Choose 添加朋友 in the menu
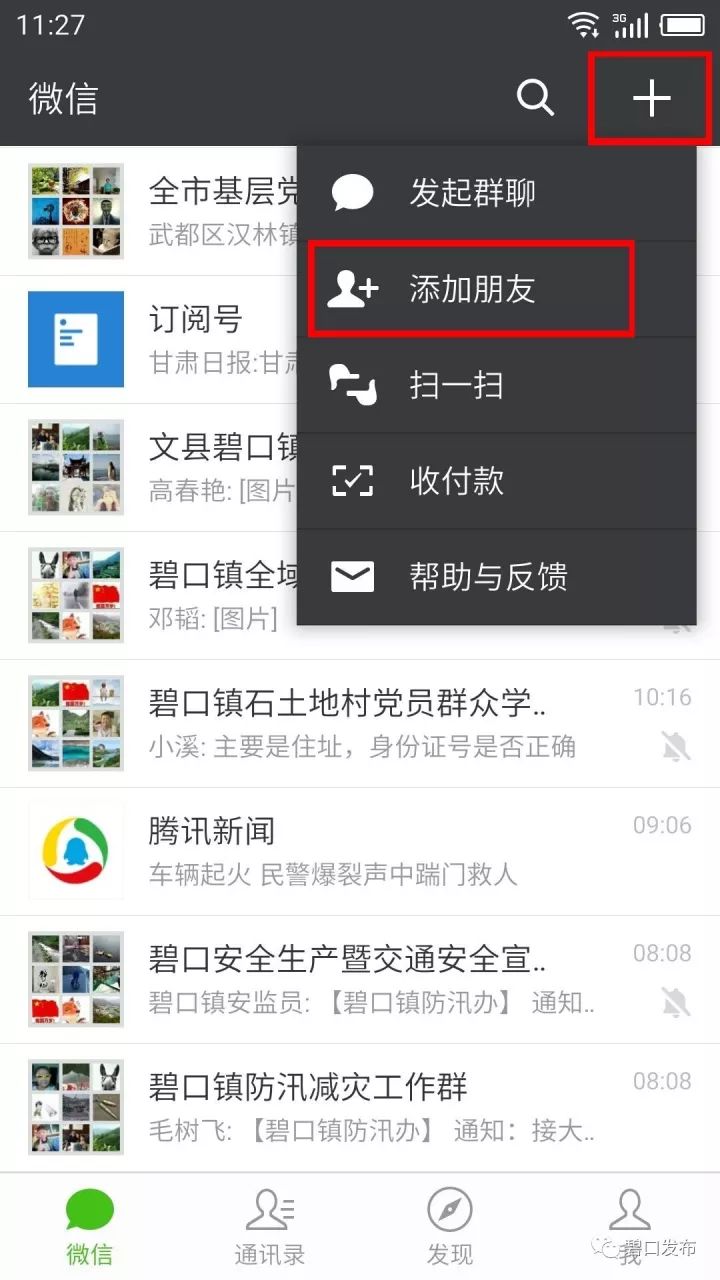The height and width of the screenshot is (1280, 720). click(472, 289)
